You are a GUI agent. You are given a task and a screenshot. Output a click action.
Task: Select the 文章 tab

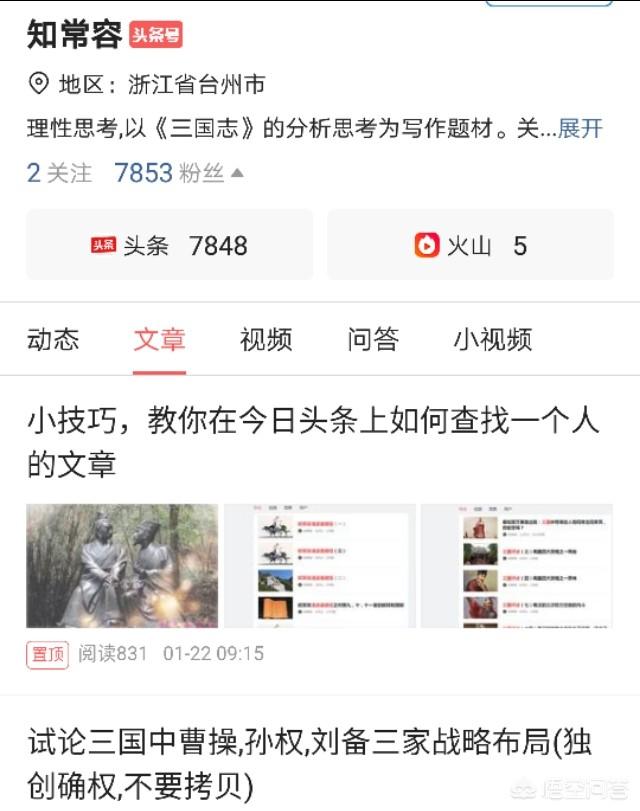pyautogui.click(x=159, y=339)
